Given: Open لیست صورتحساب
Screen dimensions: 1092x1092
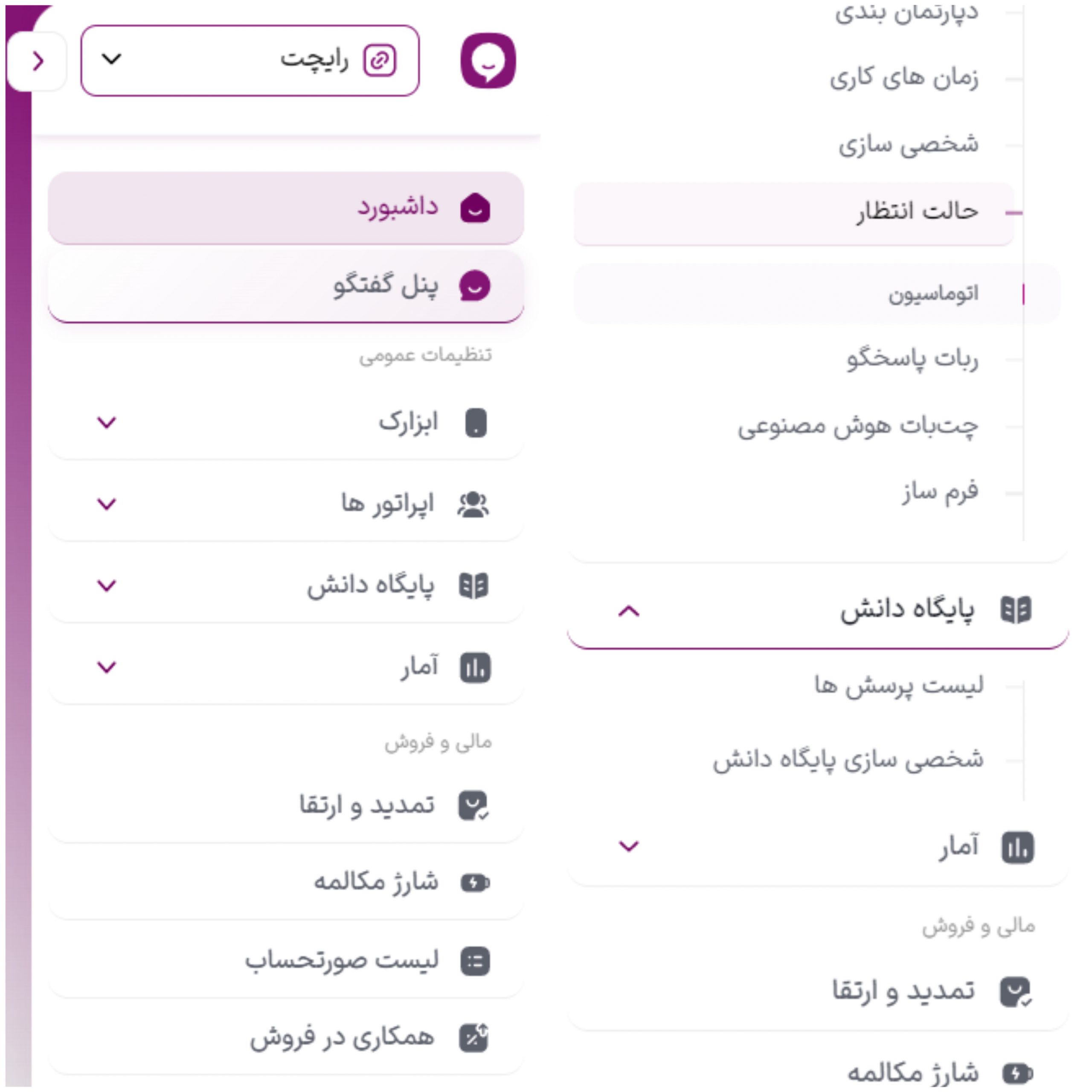Looking at the screenshot, I should 342,961.
